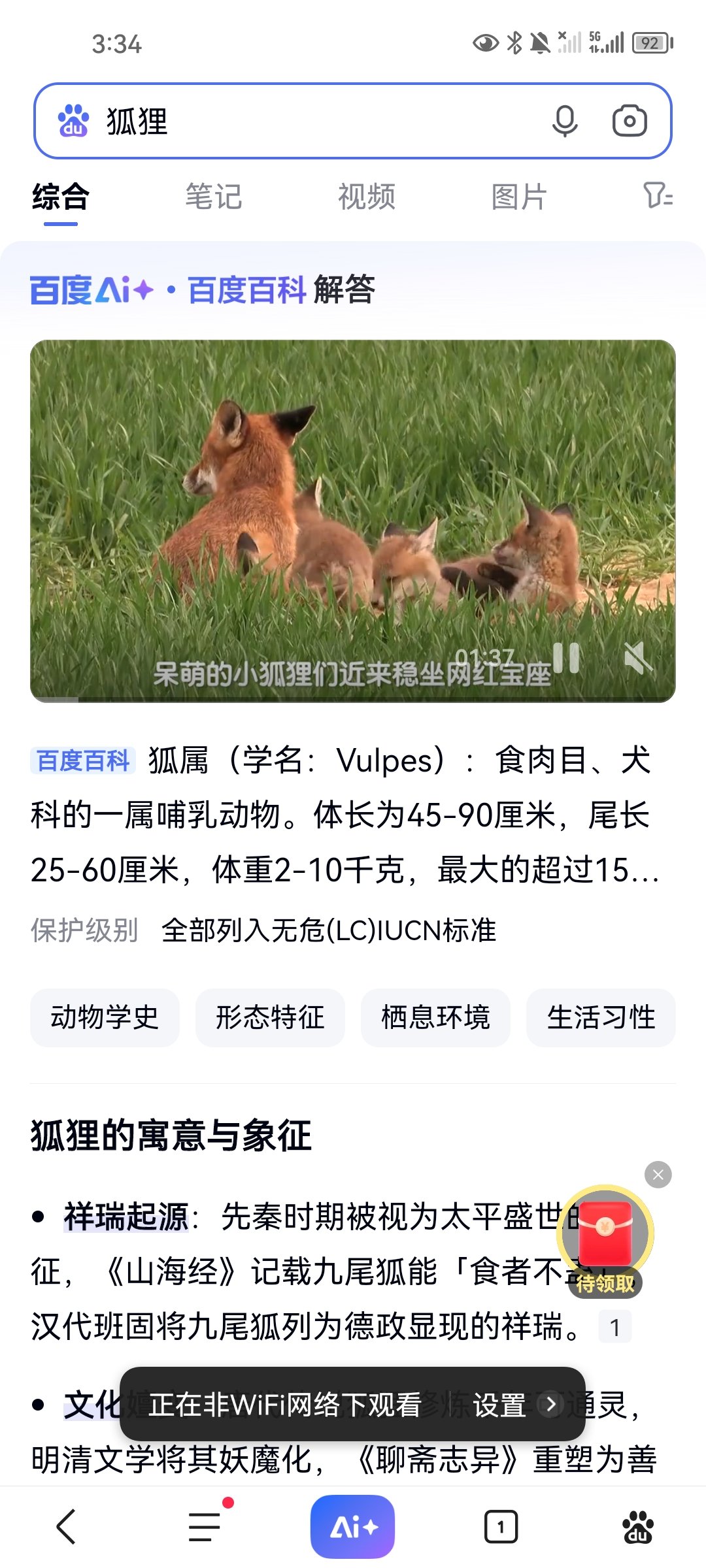
Task: Select the 生活习性 chip
Action: (x=601, y=1018)
